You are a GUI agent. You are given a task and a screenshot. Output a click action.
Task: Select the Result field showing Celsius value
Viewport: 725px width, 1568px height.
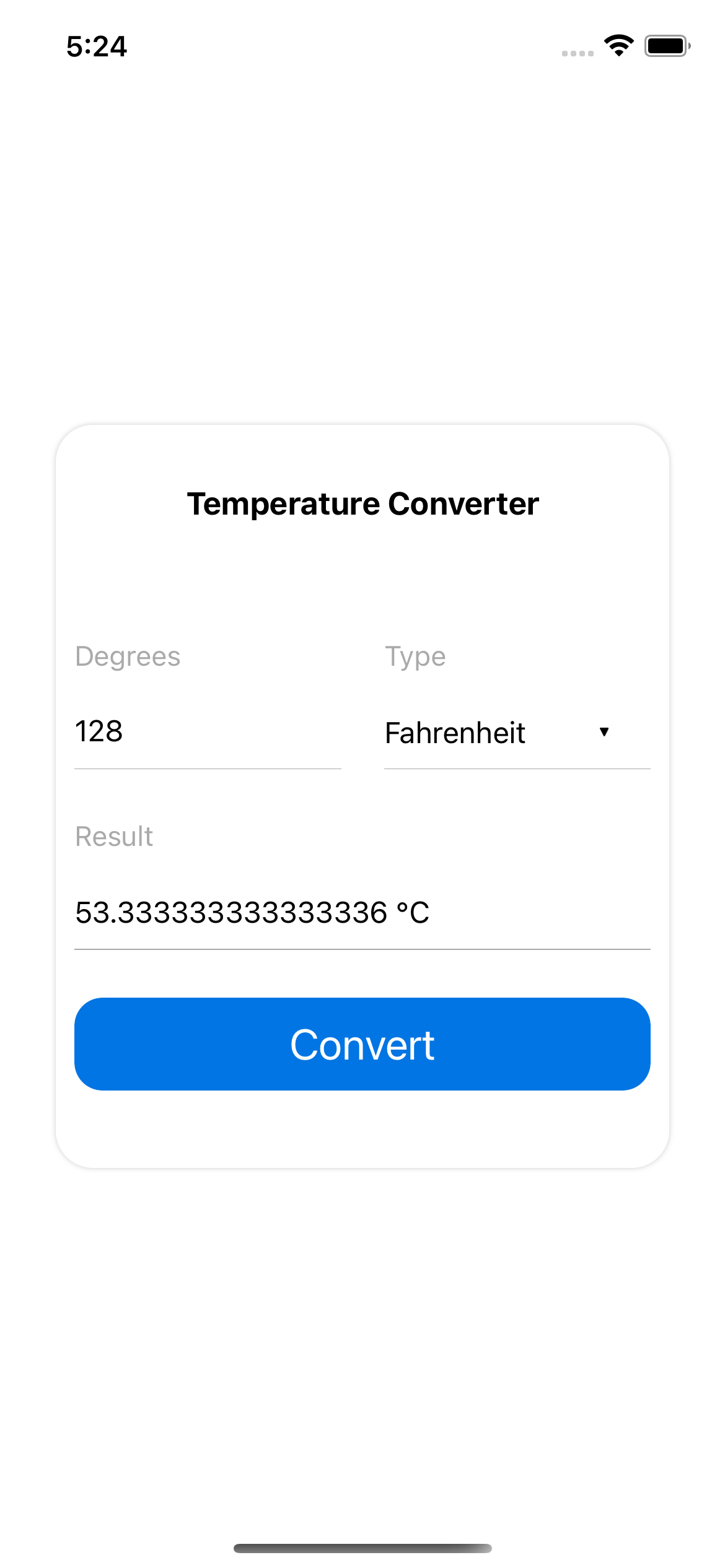point(362,912)
